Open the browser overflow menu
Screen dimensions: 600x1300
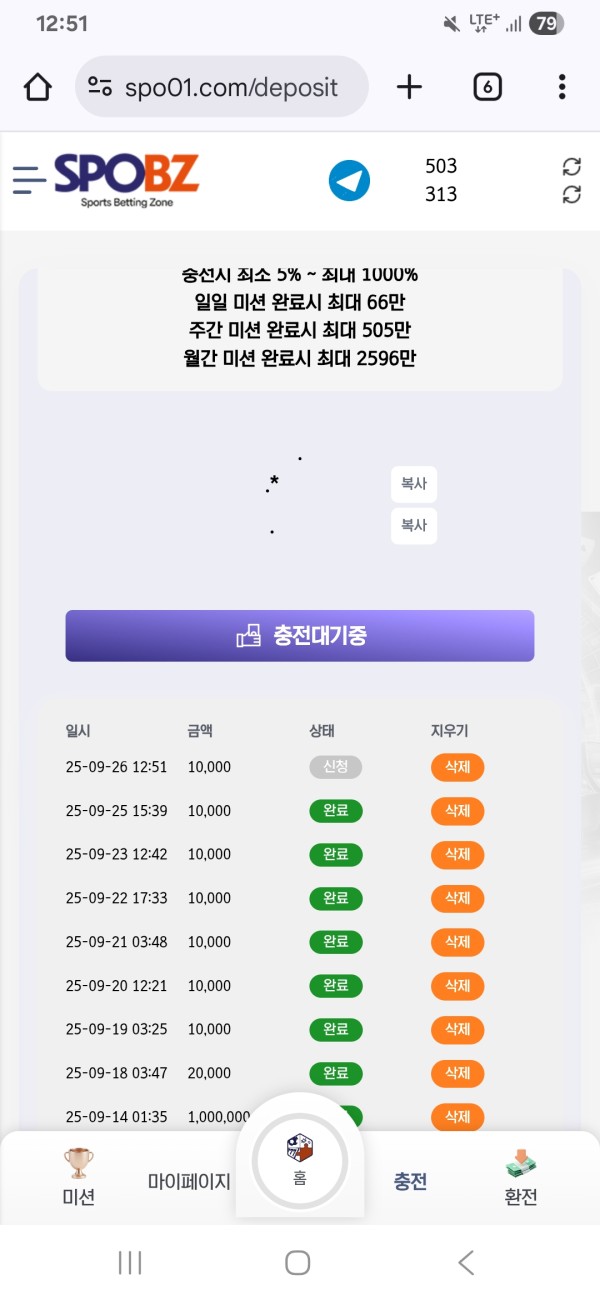[562, 87]
